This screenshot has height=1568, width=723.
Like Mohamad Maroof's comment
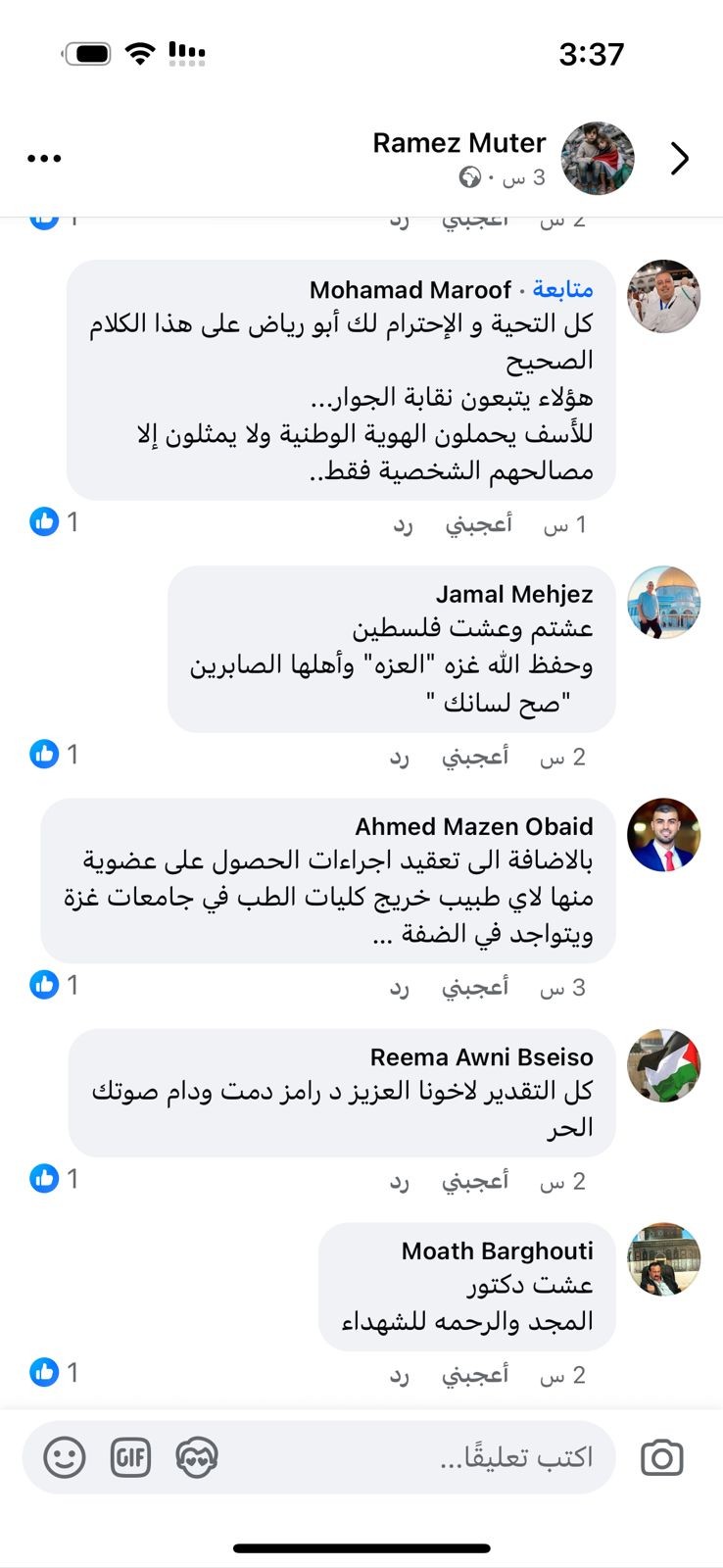point(478,524)
